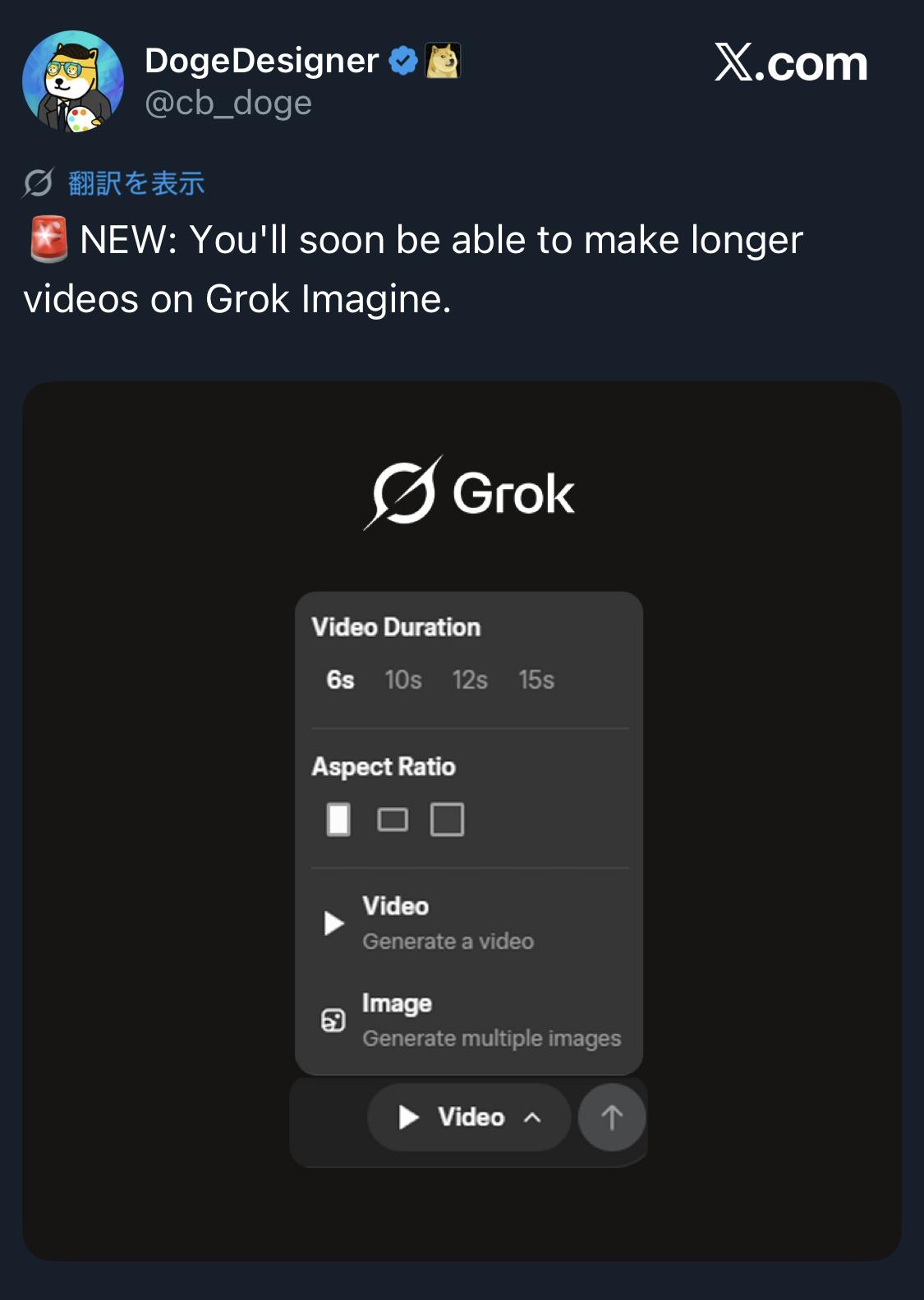Open the @cb_doge profile name

[261, 61]
